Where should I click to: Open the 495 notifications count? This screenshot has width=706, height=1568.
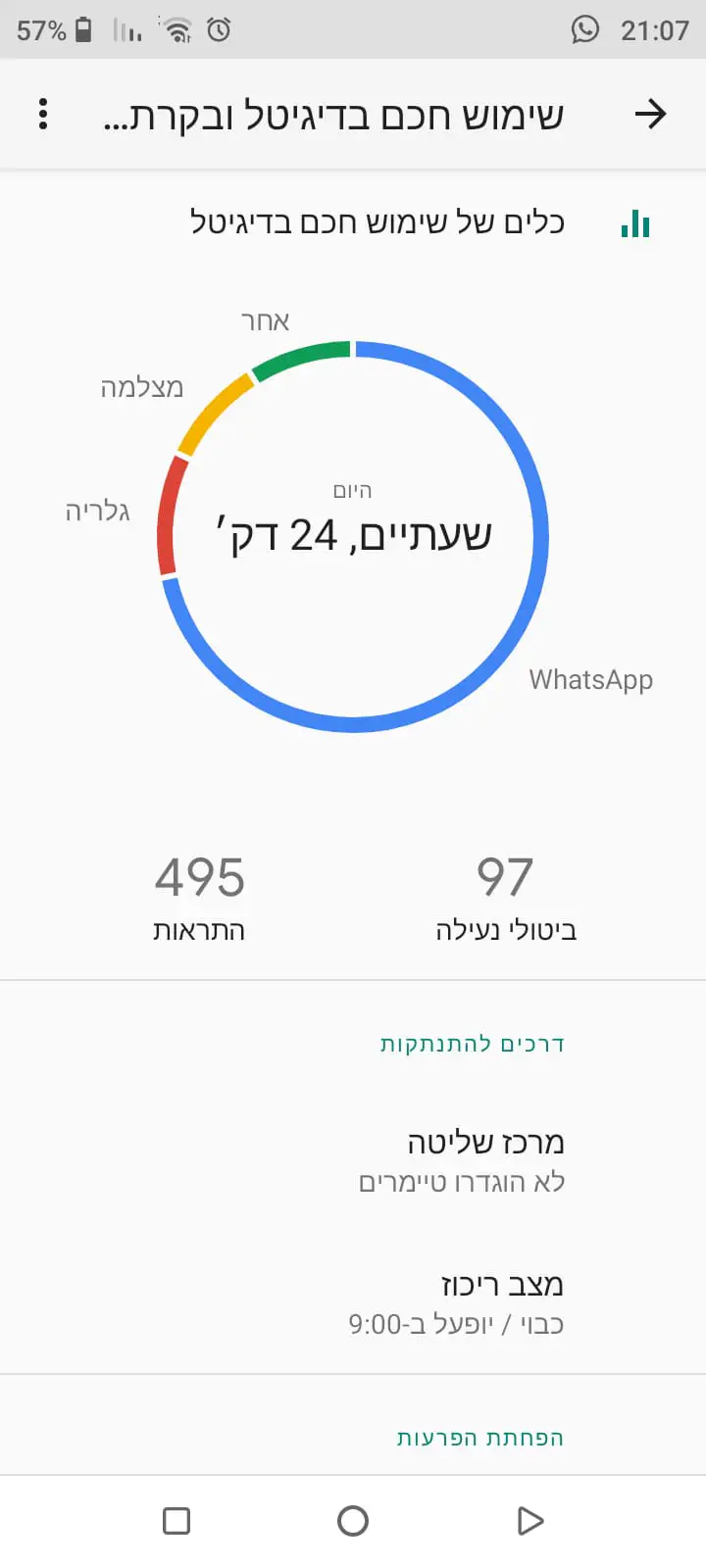(x=199, y=897)
